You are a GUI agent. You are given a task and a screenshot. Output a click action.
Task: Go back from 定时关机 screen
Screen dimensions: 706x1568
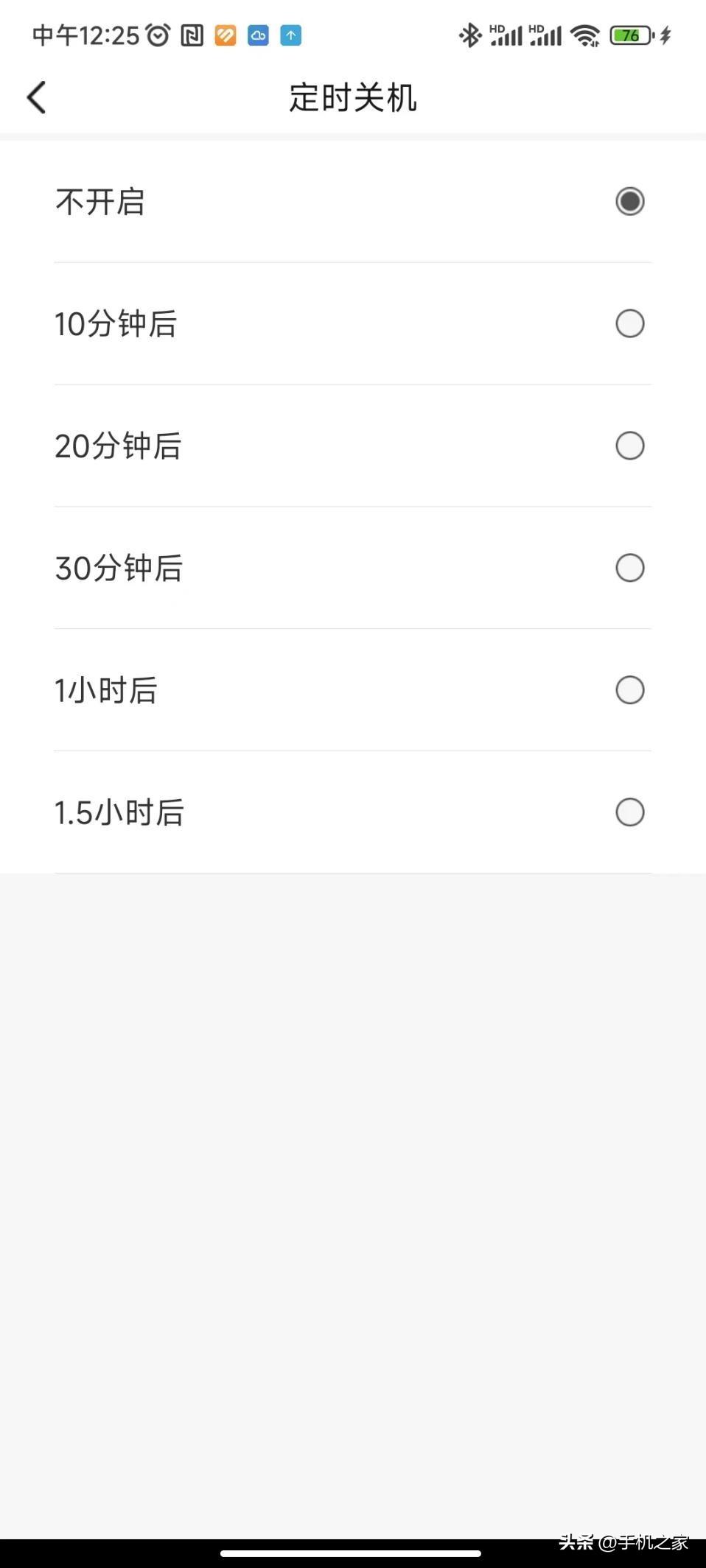tap(36, 97)
